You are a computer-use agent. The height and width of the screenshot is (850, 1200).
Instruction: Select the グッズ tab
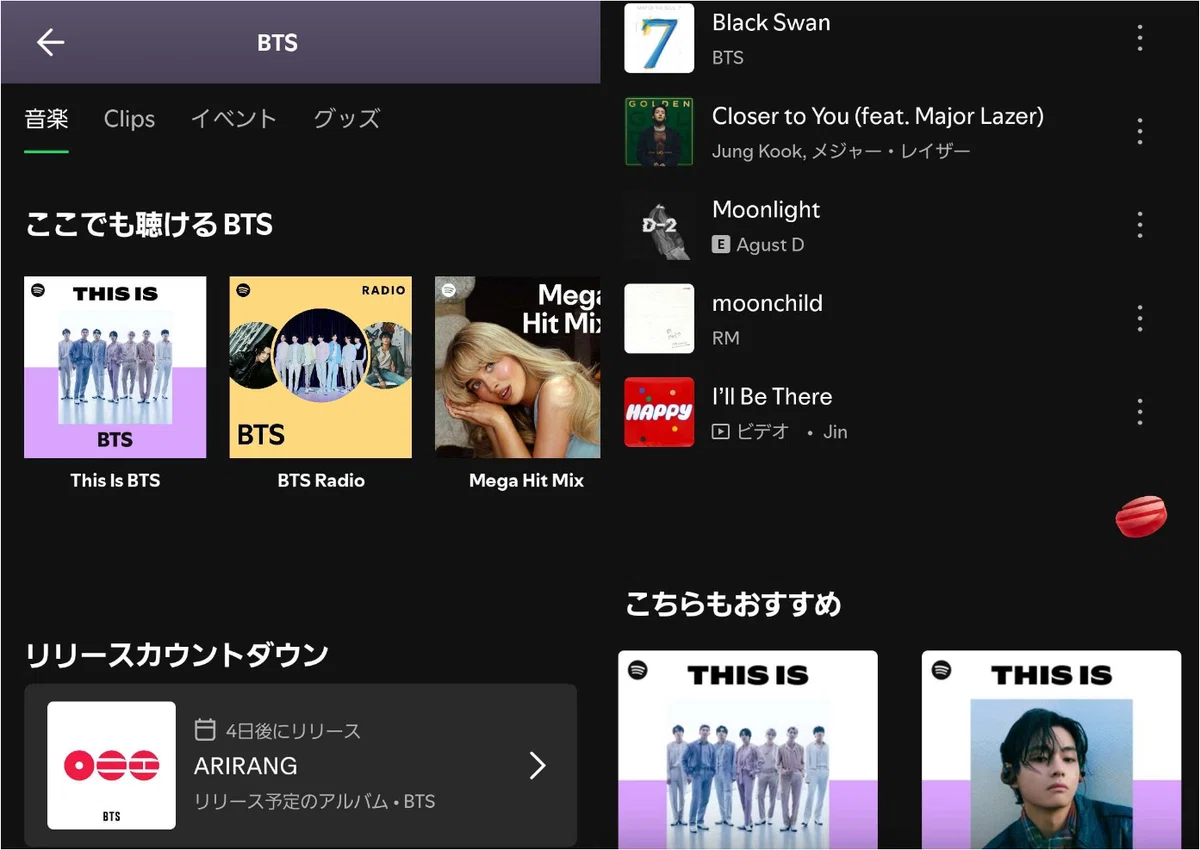click(346, 119)
